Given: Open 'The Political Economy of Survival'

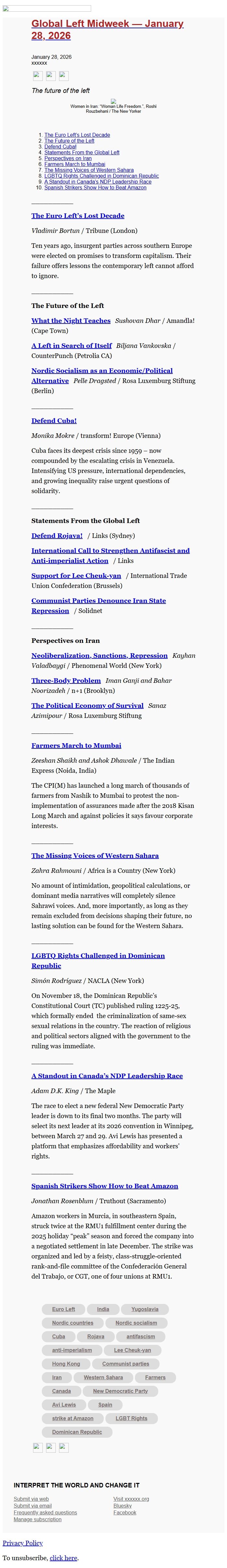Looking at the screenshot, I should coord(88,706).
